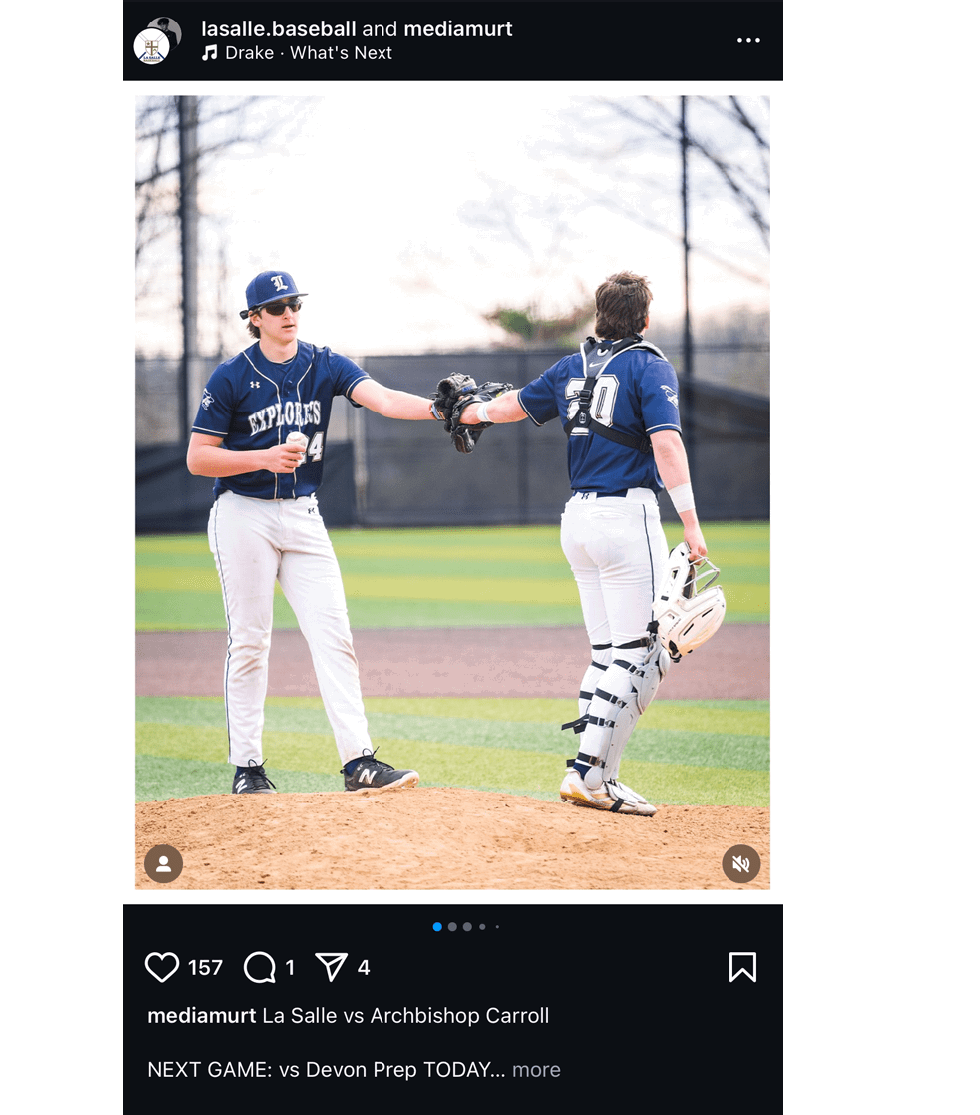Expand the caption with "more"
The width and height of the screenshot is (980, 1115).
point(536,1070)
